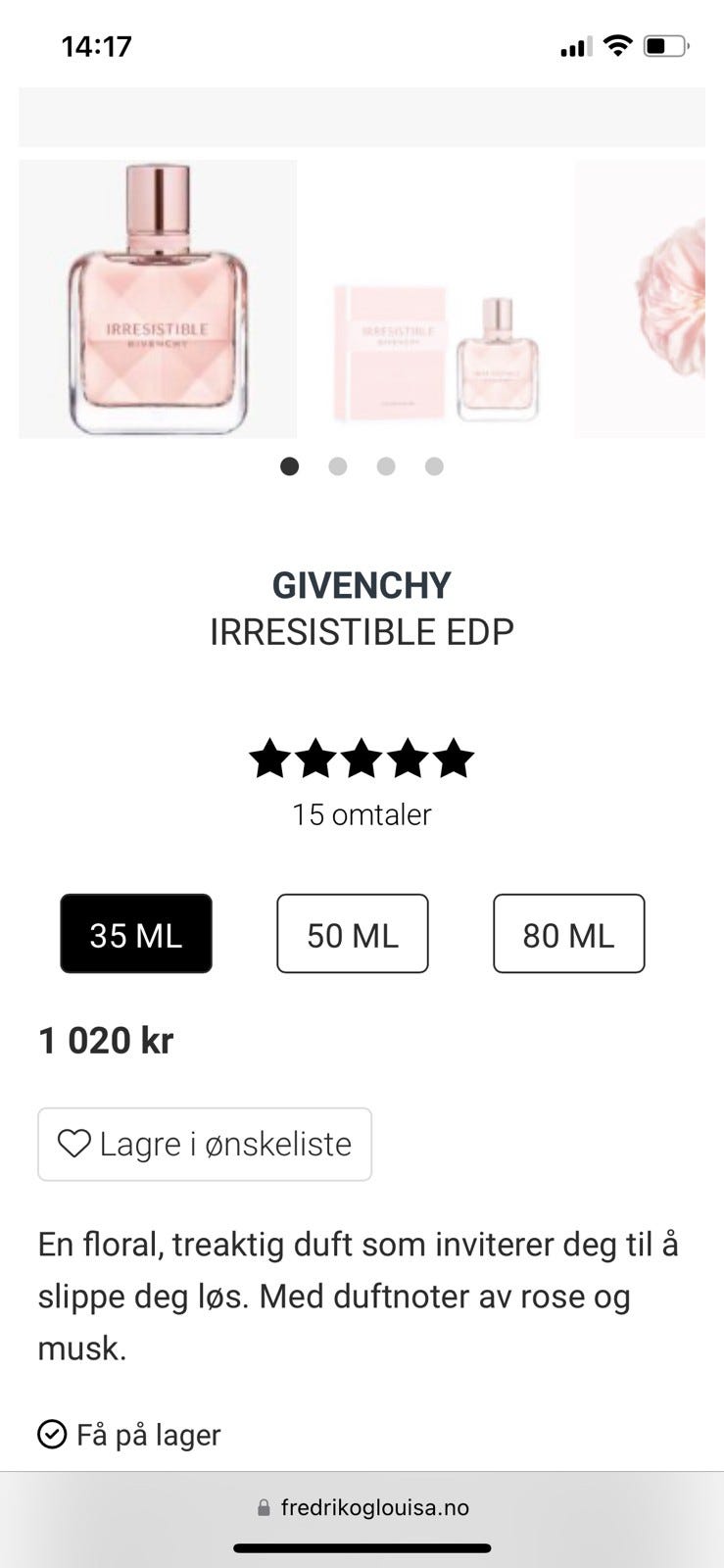Pick the 80 ML bottle size
Viewport: 724px width, 1568px height.
pos(568,933)
